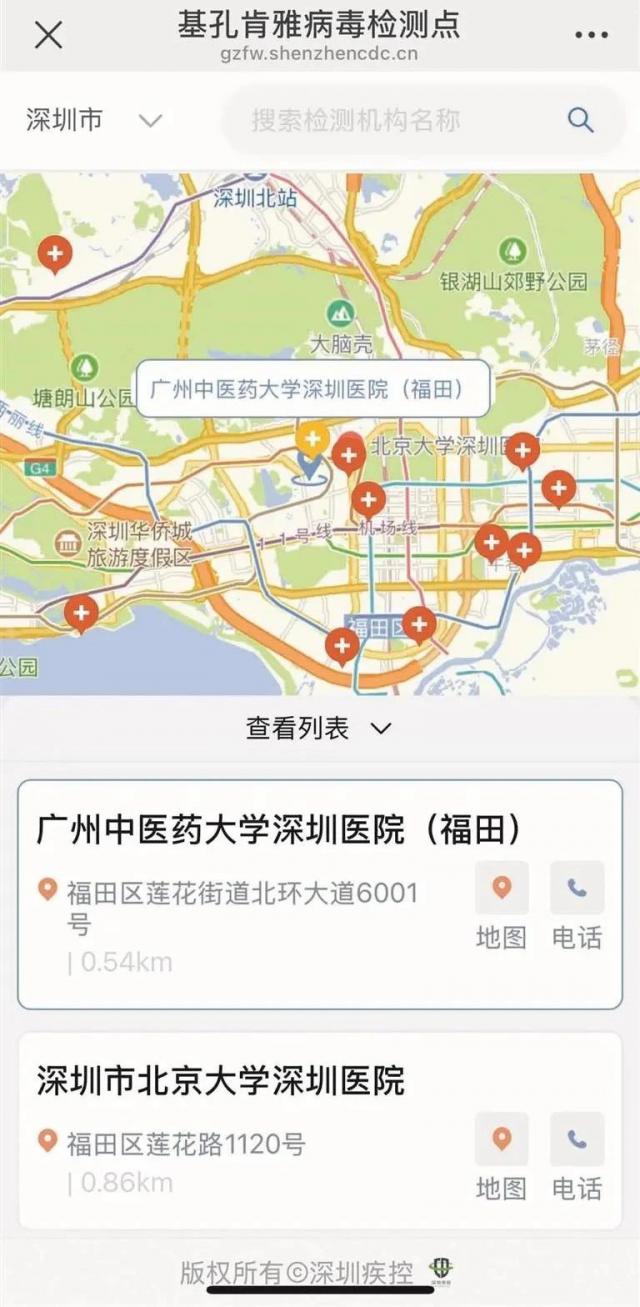Select the red marker beside 北京大学深圳医院 label

(x=348, y=456)
